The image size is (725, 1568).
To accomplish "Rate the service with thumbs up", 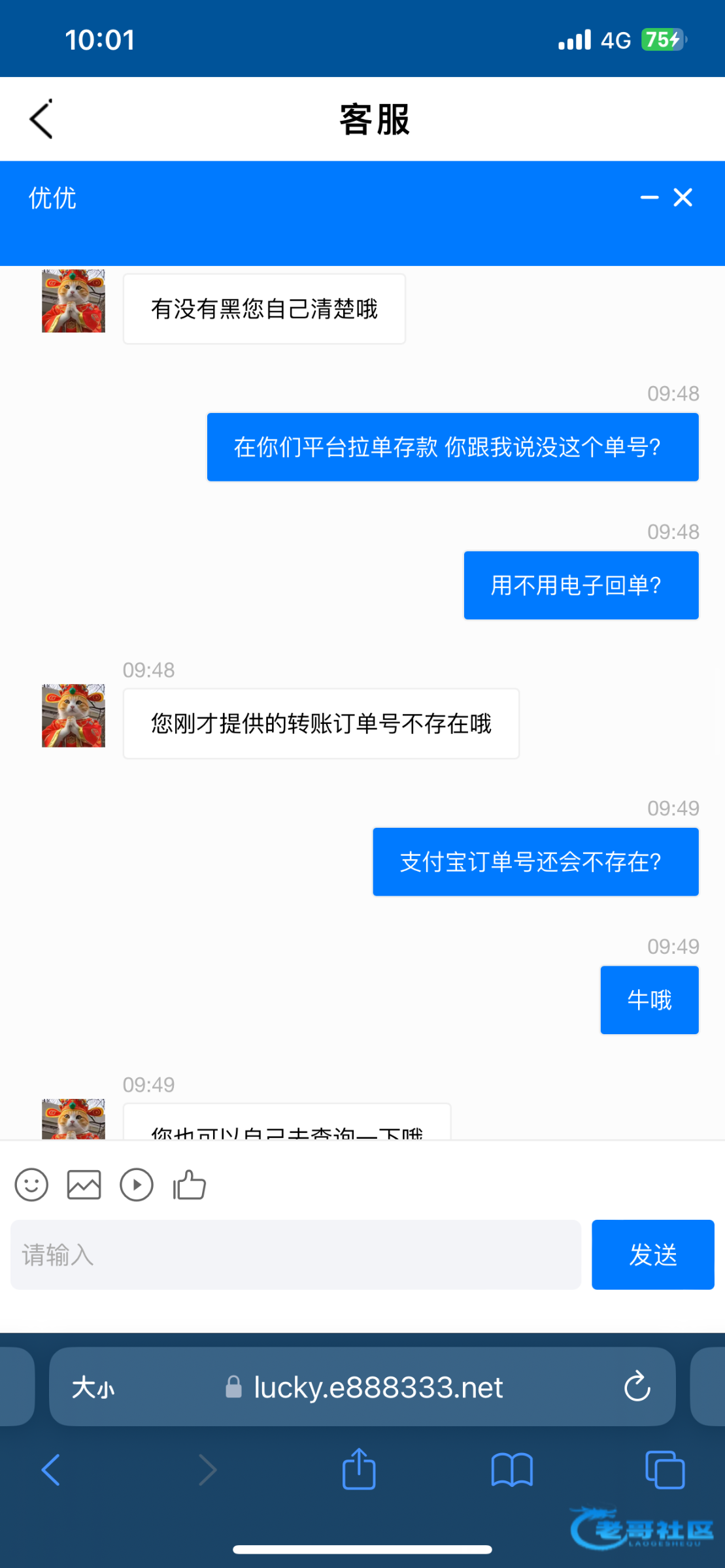I will (x=190, y=1184).
